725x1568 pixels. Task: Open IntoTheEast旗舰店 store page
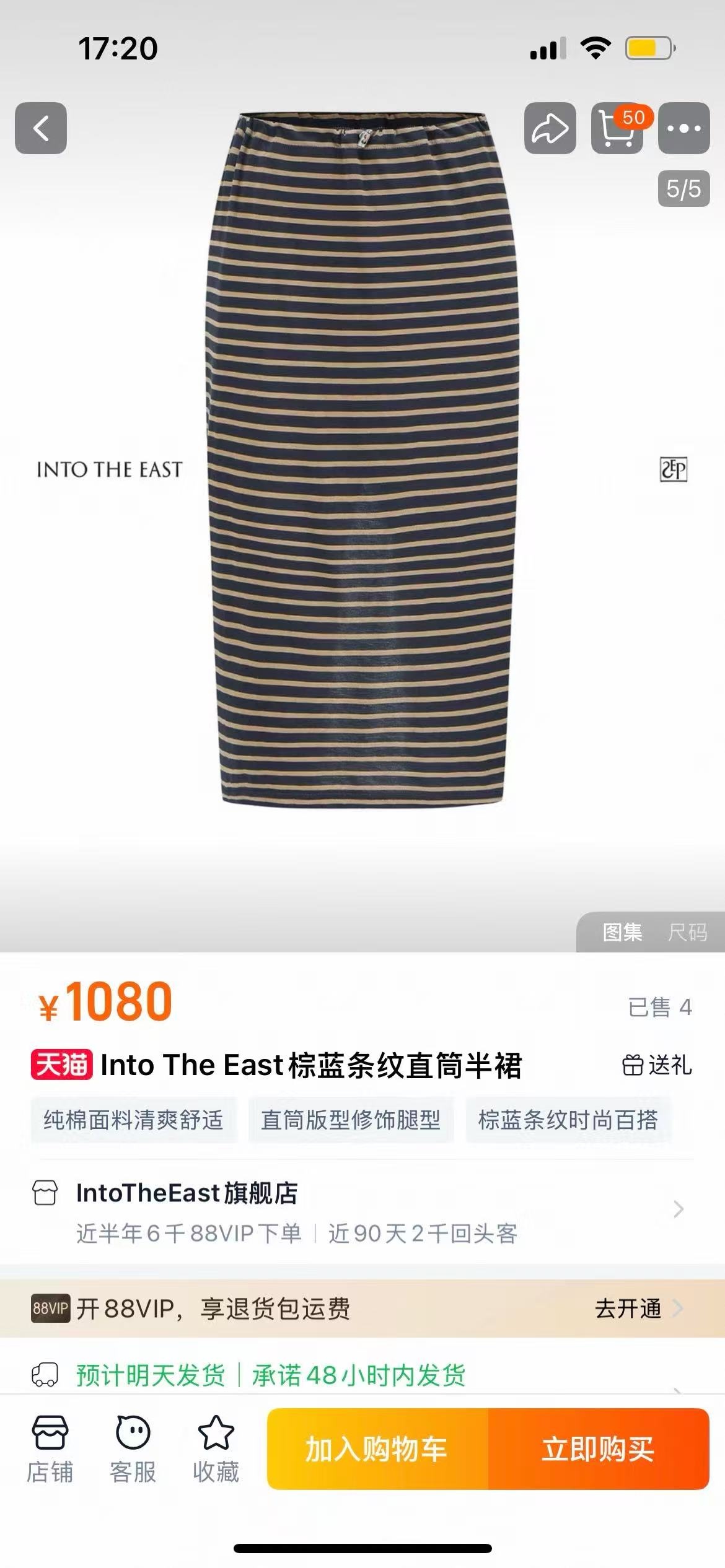point(359,1210)
